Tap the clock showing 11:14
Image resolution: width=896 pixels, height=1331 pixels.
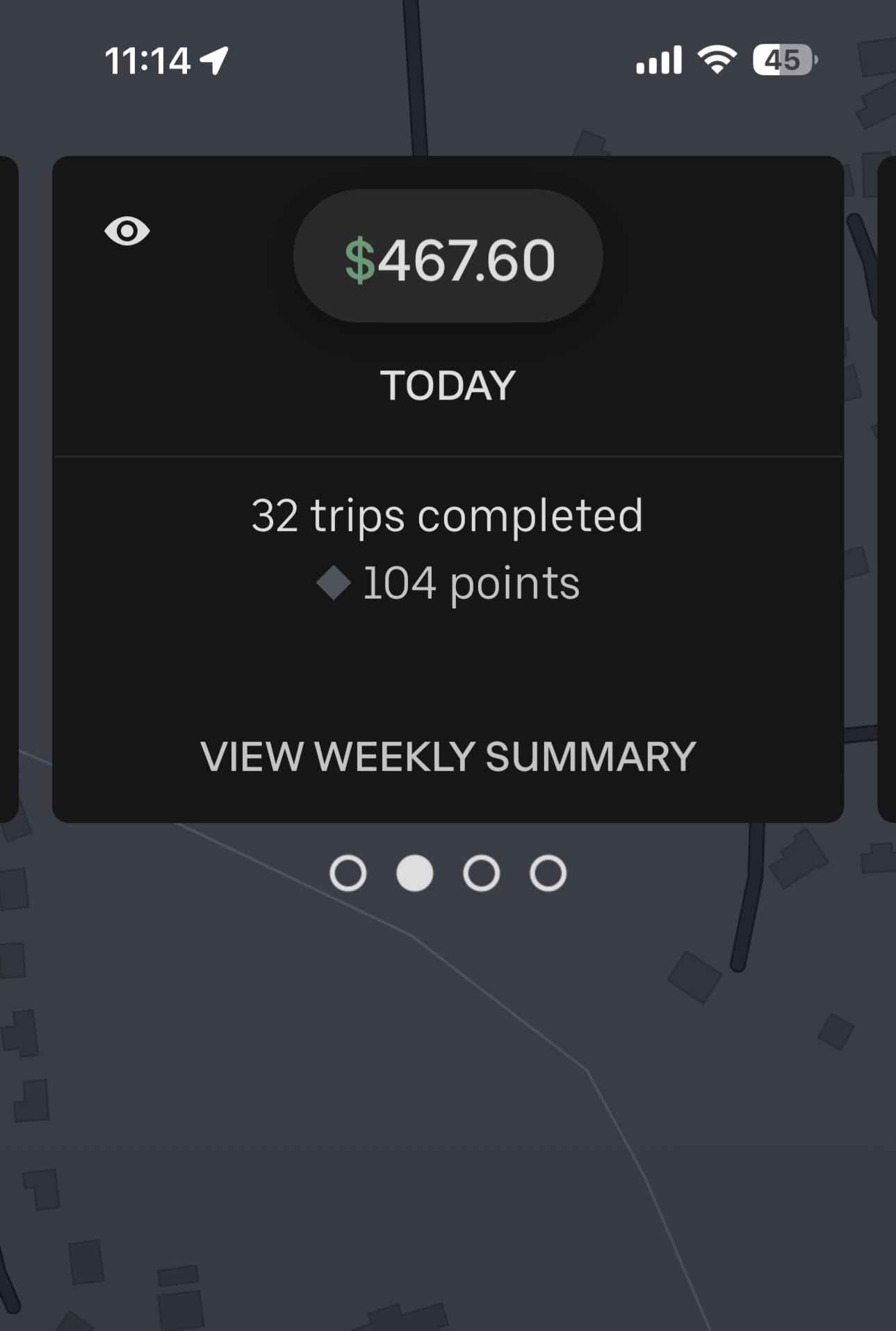148,61
